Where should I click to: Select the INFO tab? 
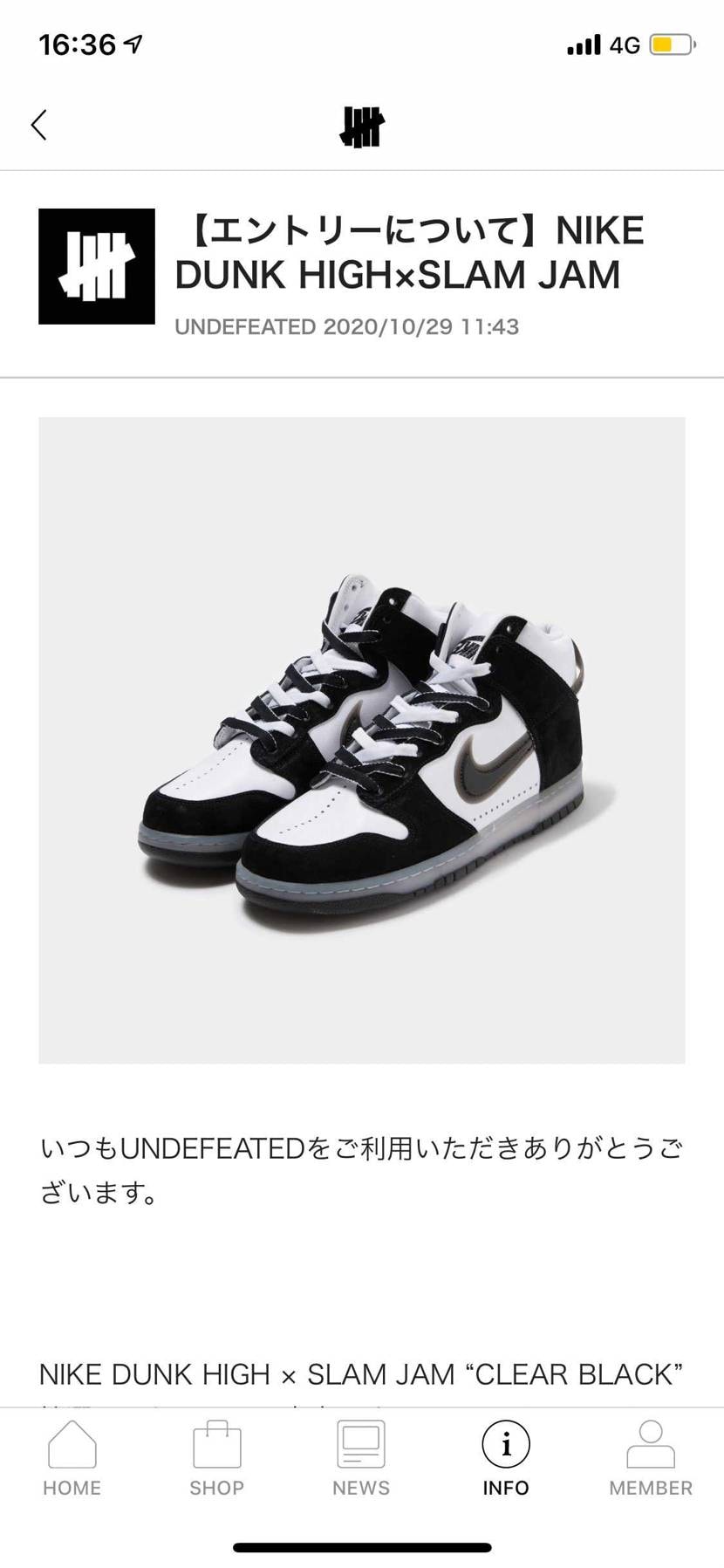pyautogui.click(x=506, y=1459)
